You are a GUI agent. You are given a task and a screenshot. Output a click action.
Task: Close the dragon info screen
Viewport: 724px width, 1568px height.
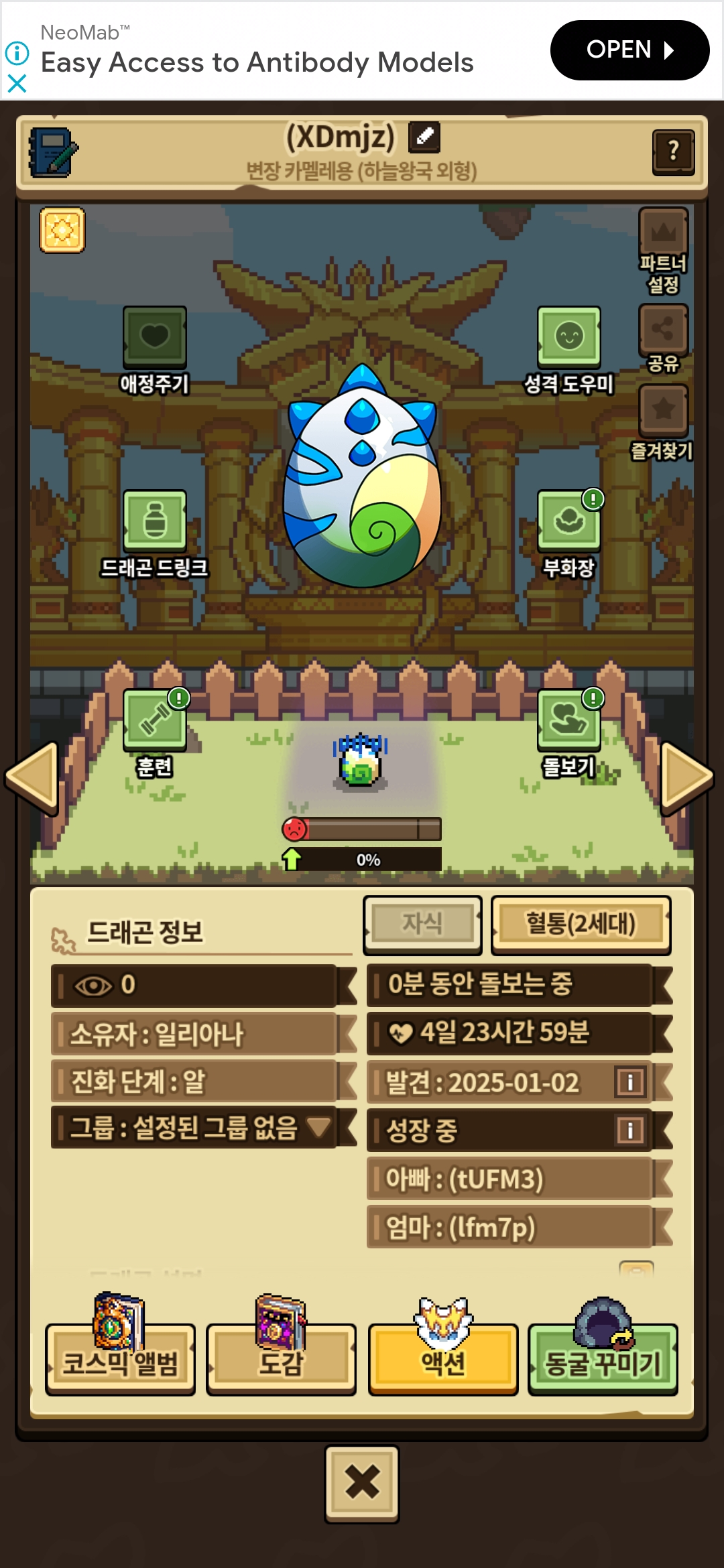[x=362, y=1483]
